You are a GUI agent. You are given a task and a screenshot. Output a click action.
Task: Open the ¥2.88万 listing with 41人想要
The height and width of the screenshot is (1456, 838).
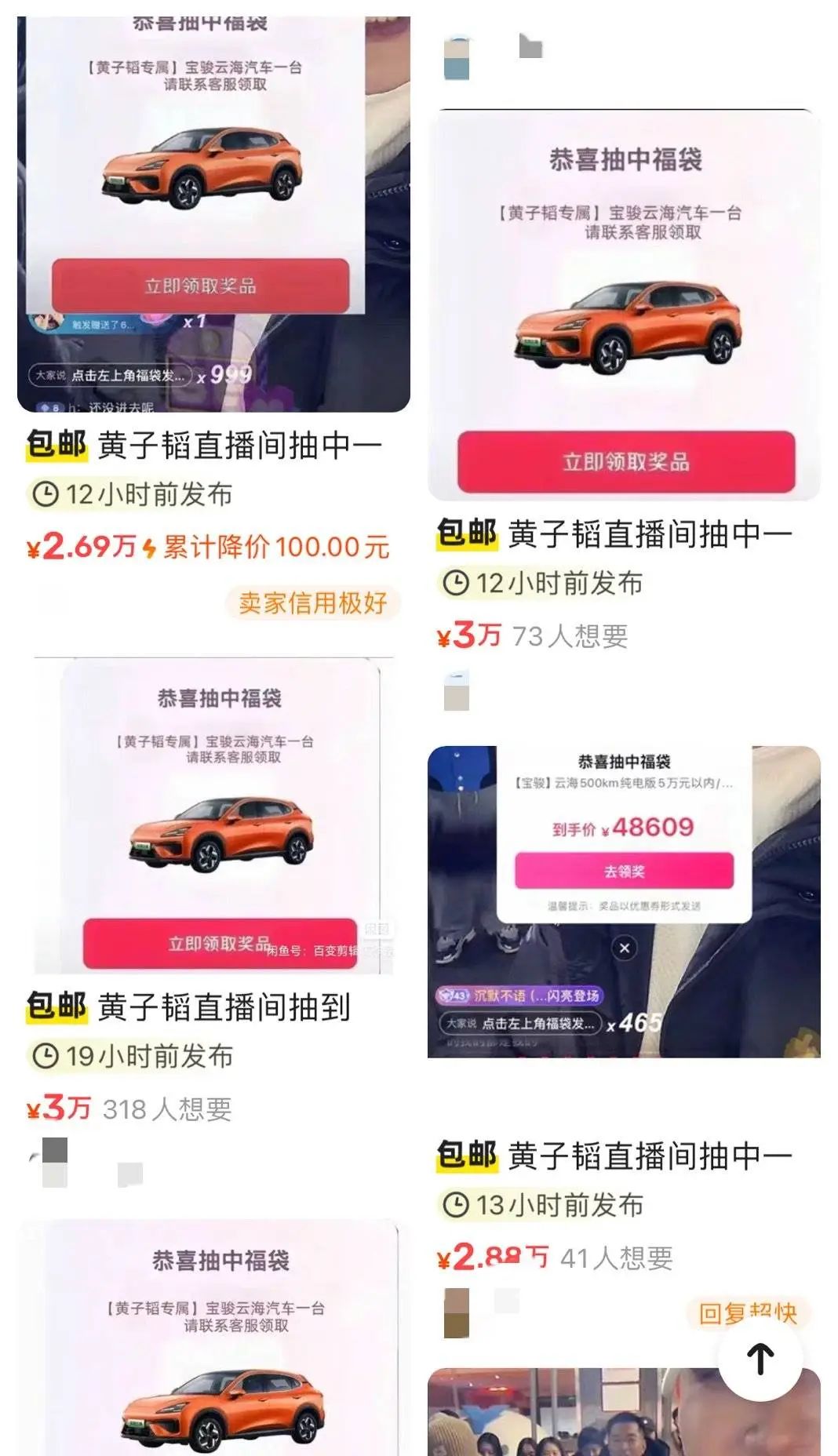[x=624, y=902]
